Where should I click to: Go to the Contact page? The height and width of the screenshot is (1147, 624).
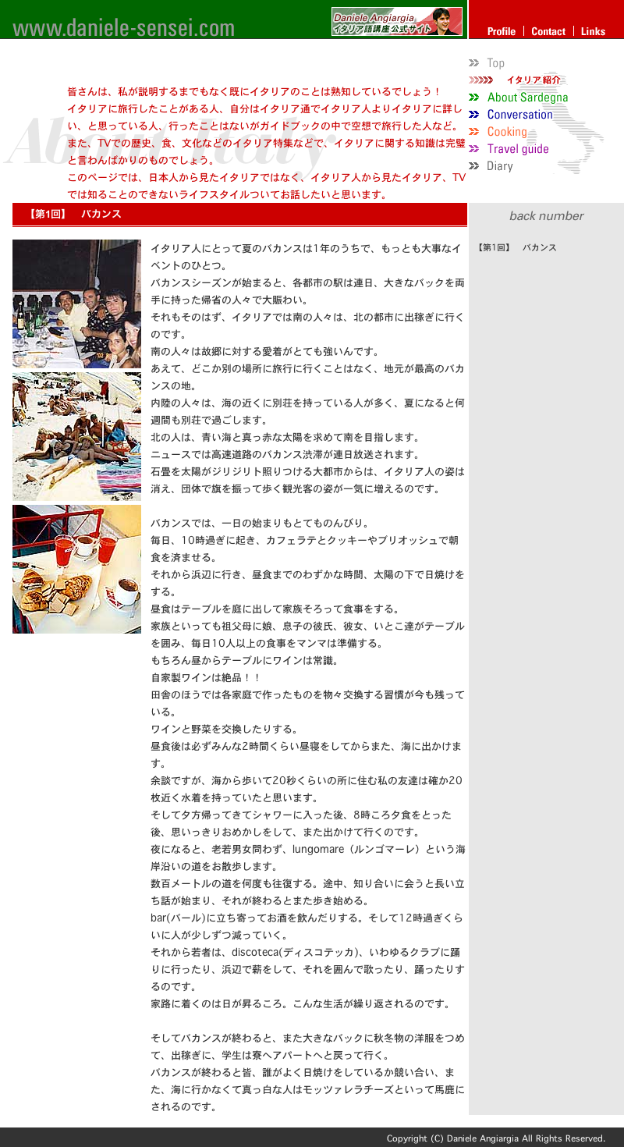pyautogui.click(x=548, y=31)
